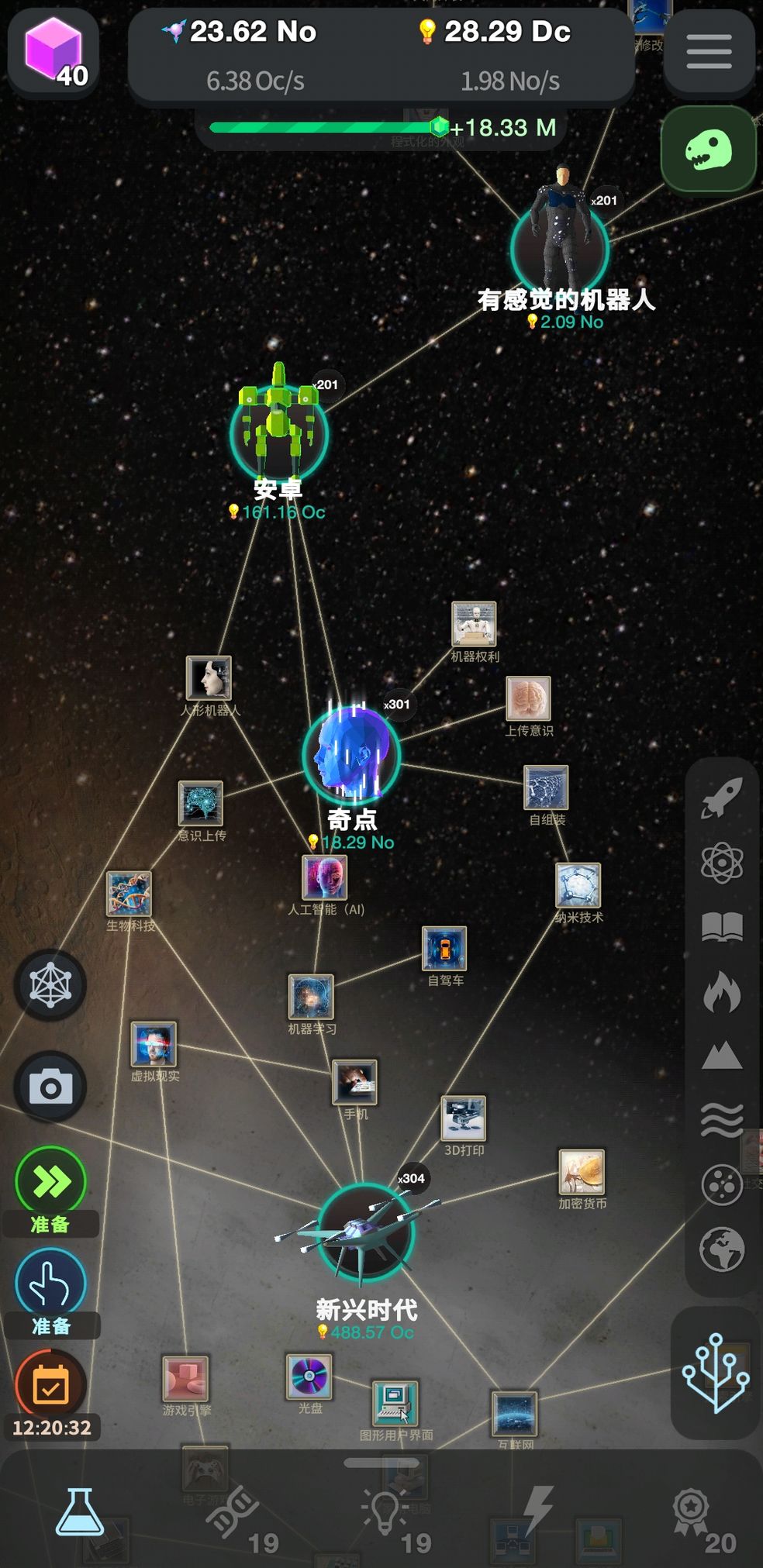The height and width of the screenshot is (1568, 763).
Task: Jump to the rocket section
Action: pyautogui.click(x=722, y=798)
